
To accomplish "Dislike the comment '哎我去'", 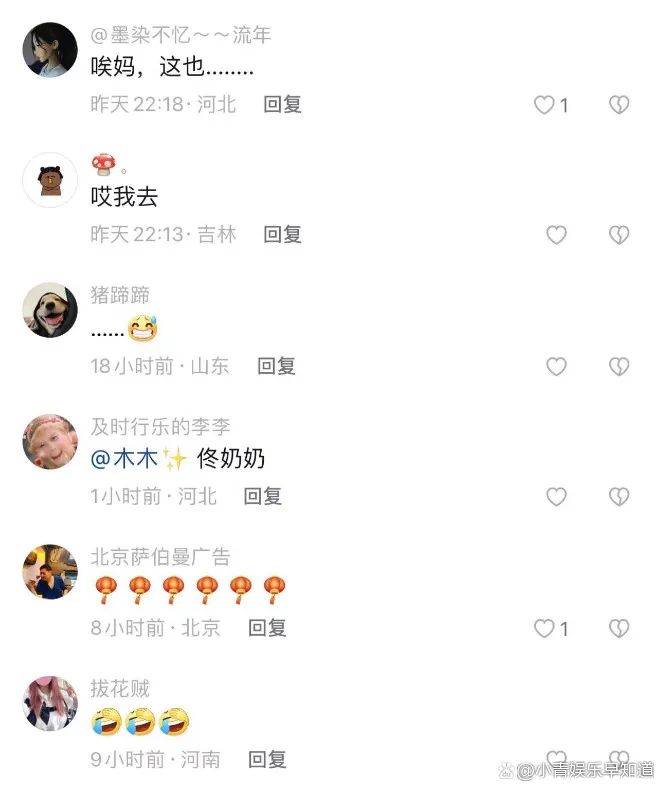I will click(619, 235).
